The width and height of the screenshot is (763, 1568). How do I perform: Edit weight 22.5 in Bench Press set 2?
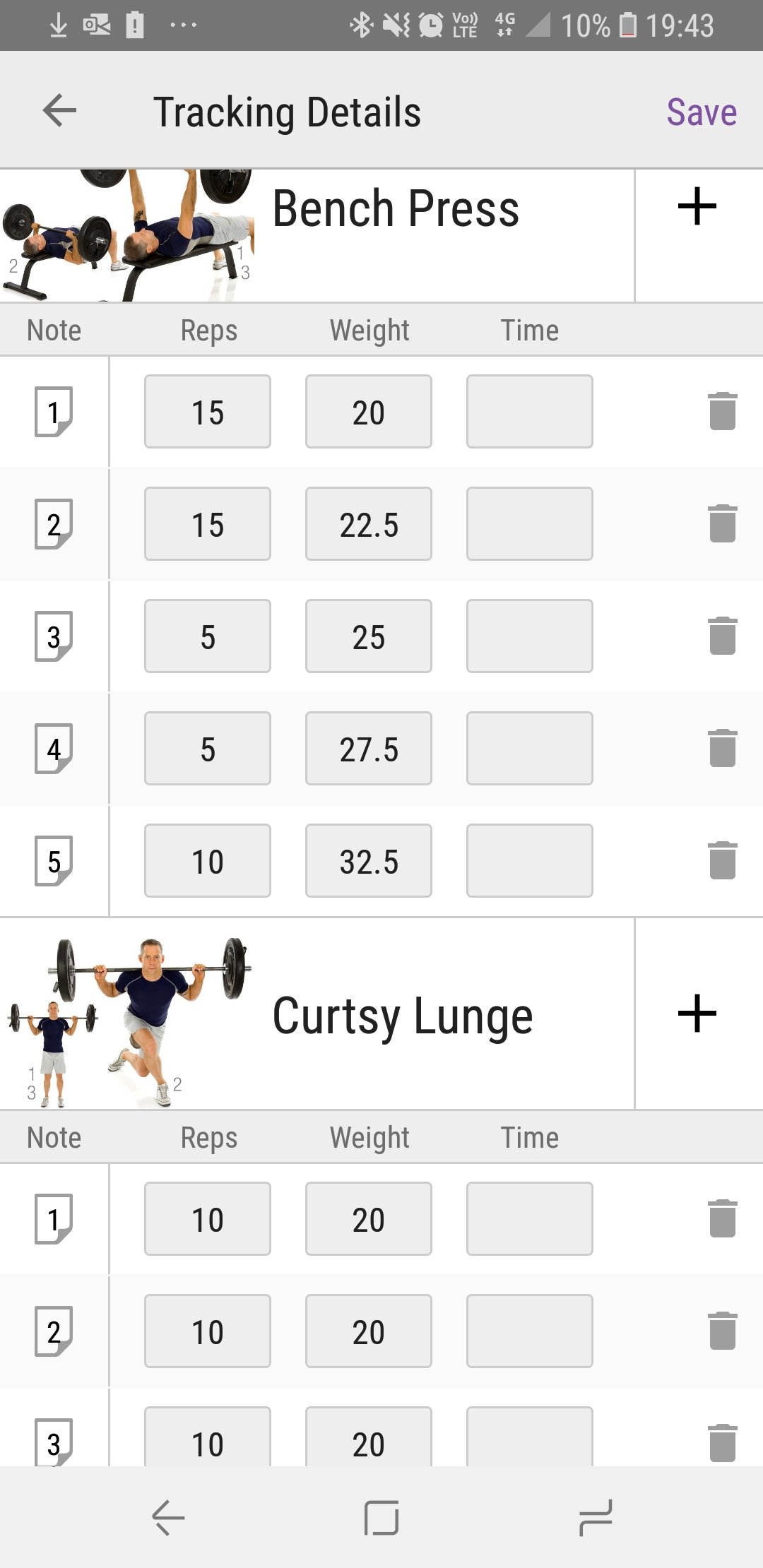368,524
